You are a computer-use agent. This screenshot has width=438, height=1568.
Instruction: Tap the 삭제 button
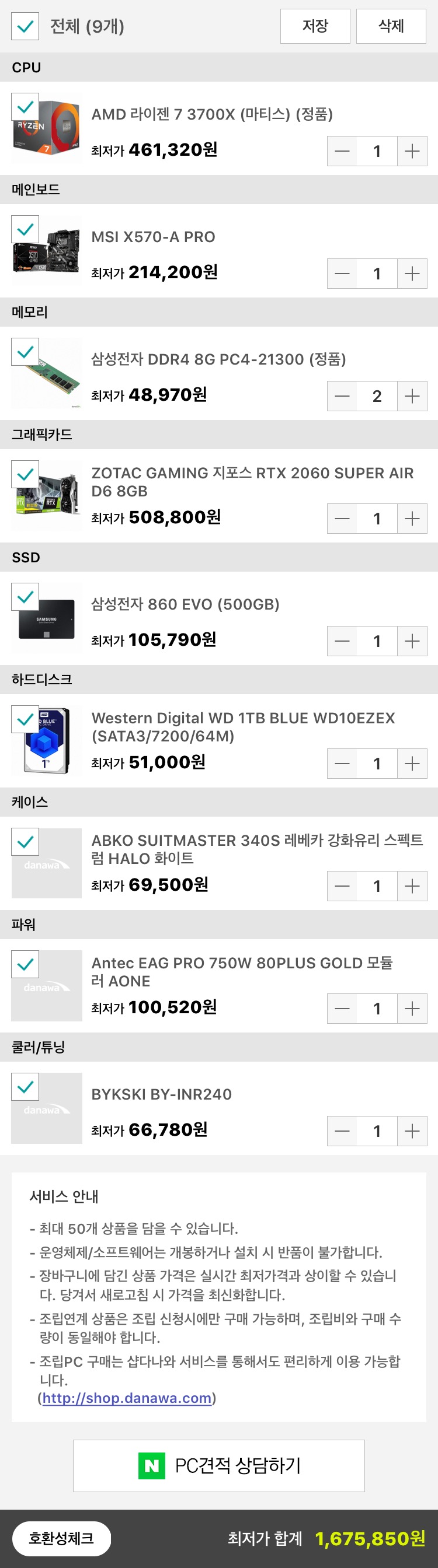(x=391, y=26)
